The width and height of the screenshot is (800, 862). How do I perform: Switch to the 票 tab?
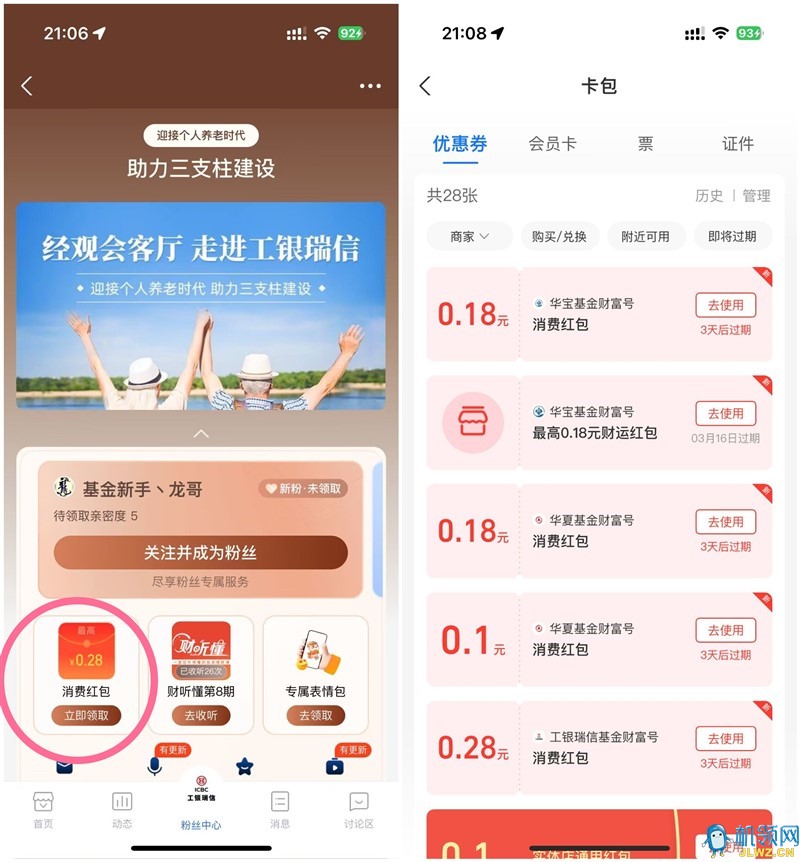click(x=645, y=144)
